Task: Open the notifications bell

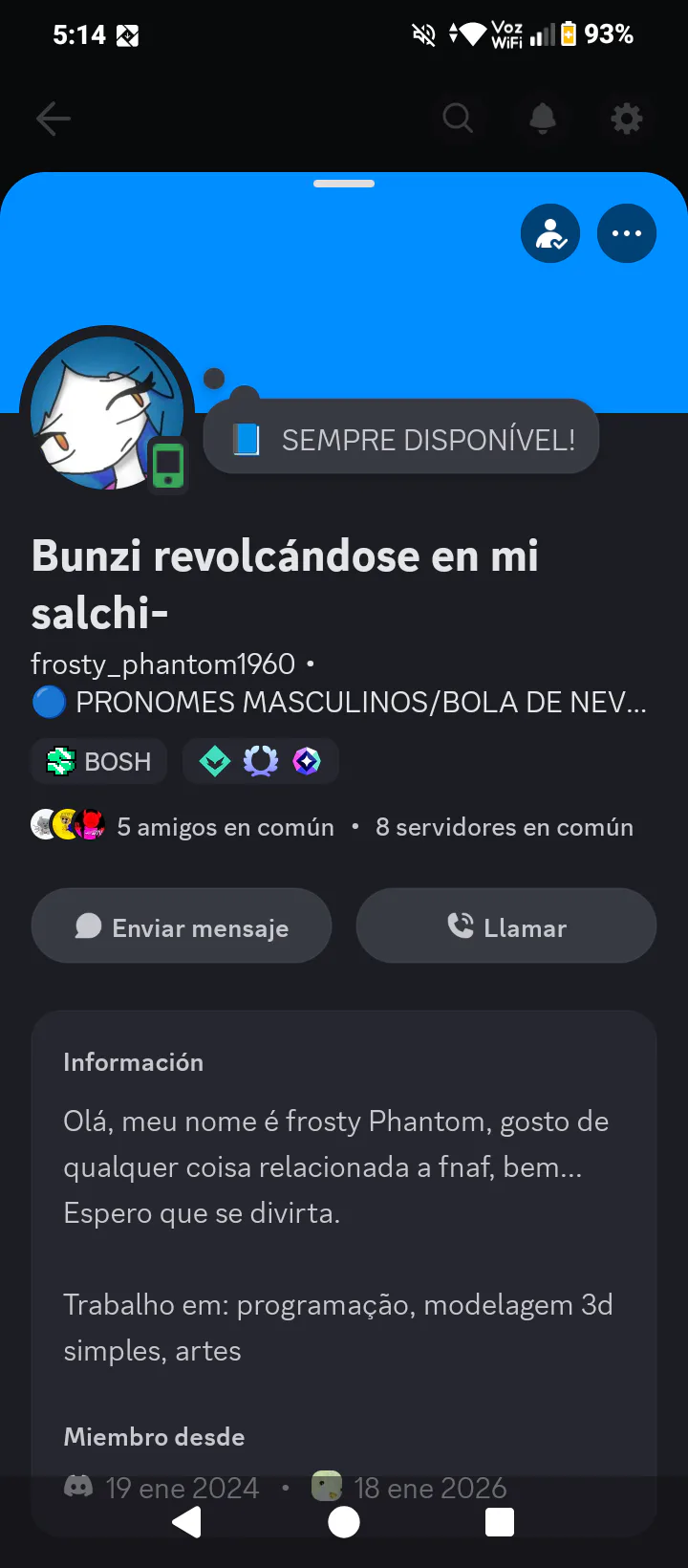Action: coord(543,119)
